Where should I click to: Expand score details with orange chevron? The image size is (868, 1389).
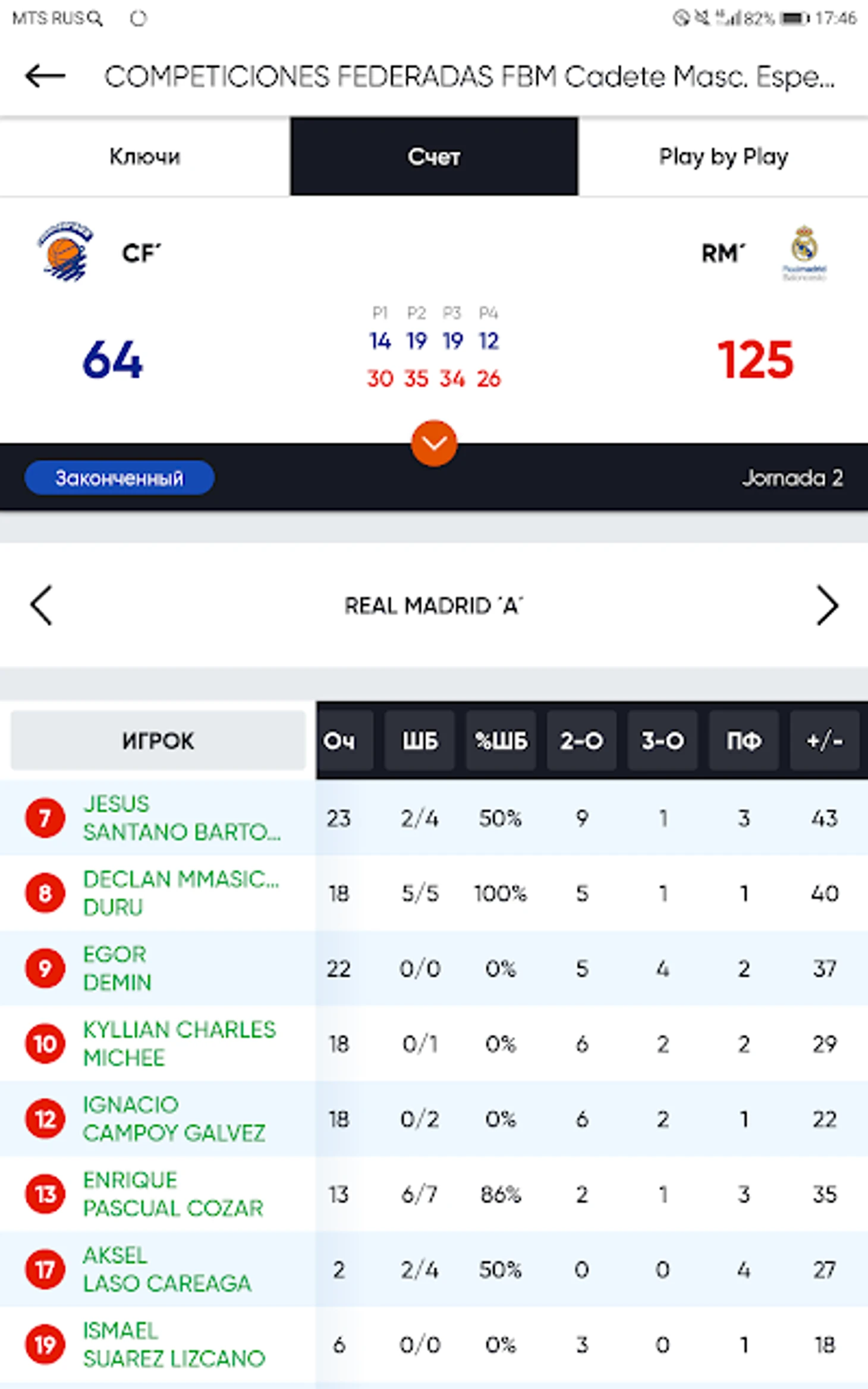[x=434, y=444]
